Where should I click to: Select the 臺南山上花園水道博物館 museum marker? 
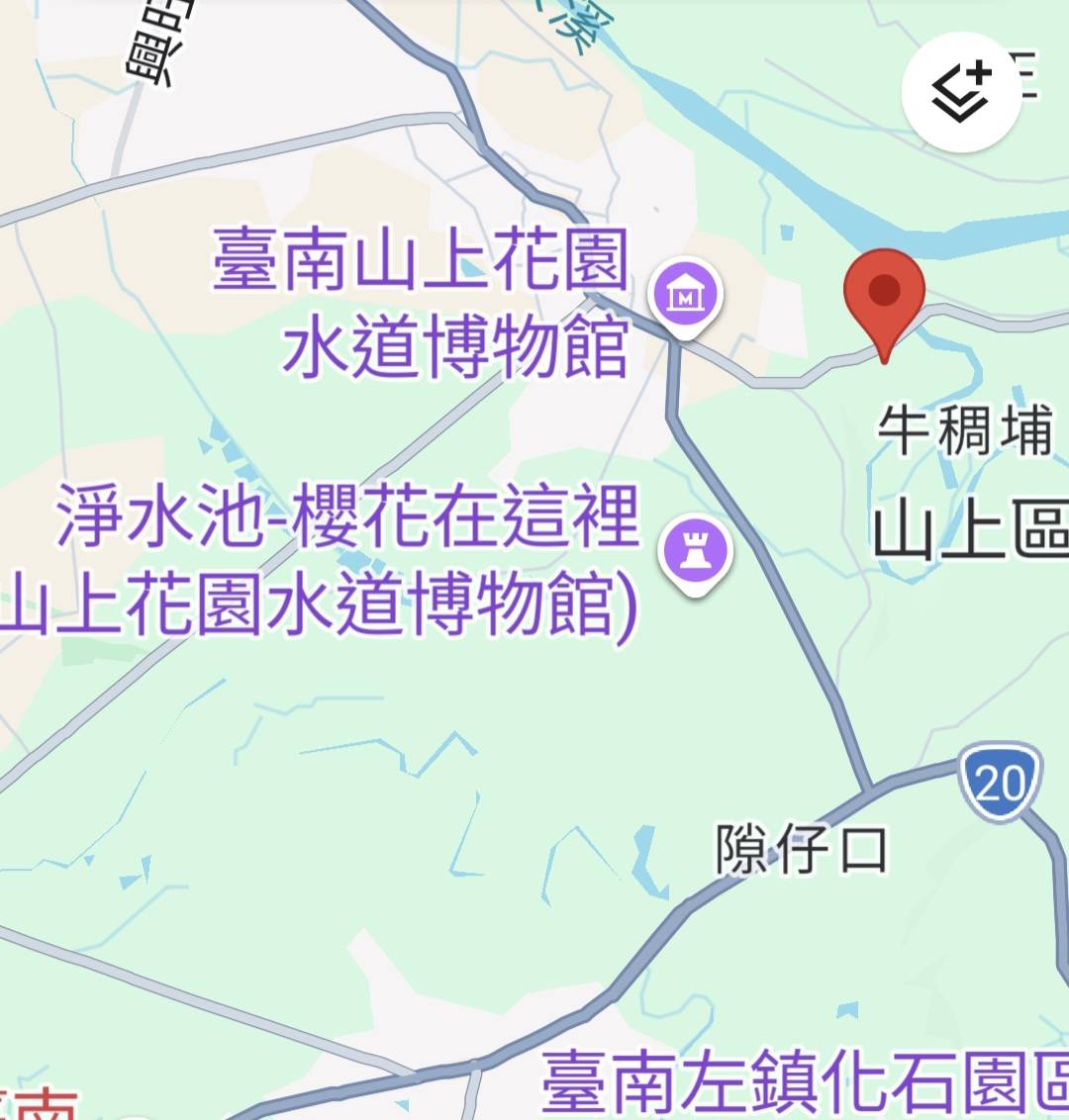686,294
